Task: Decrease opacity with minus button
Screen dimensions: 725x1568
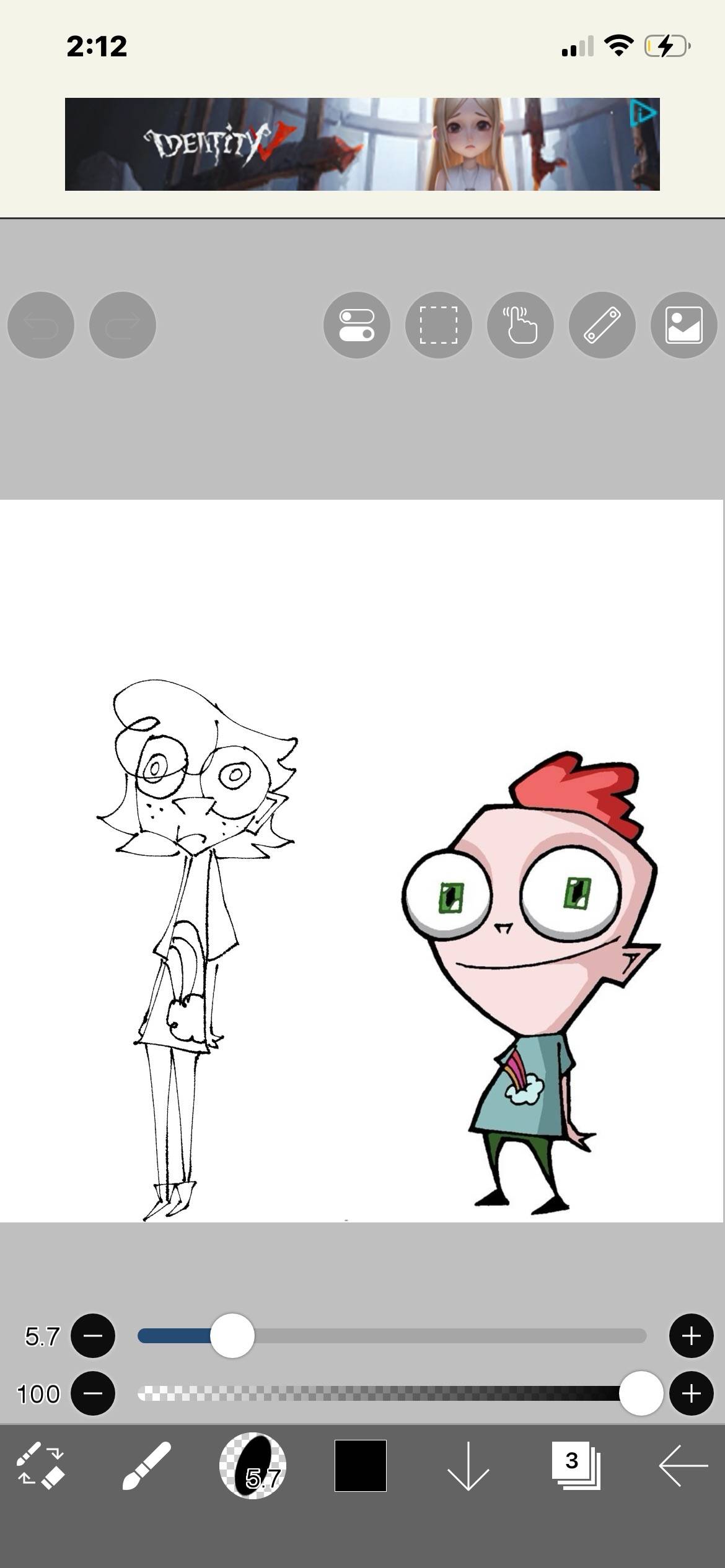Action: click(93, 1393)
